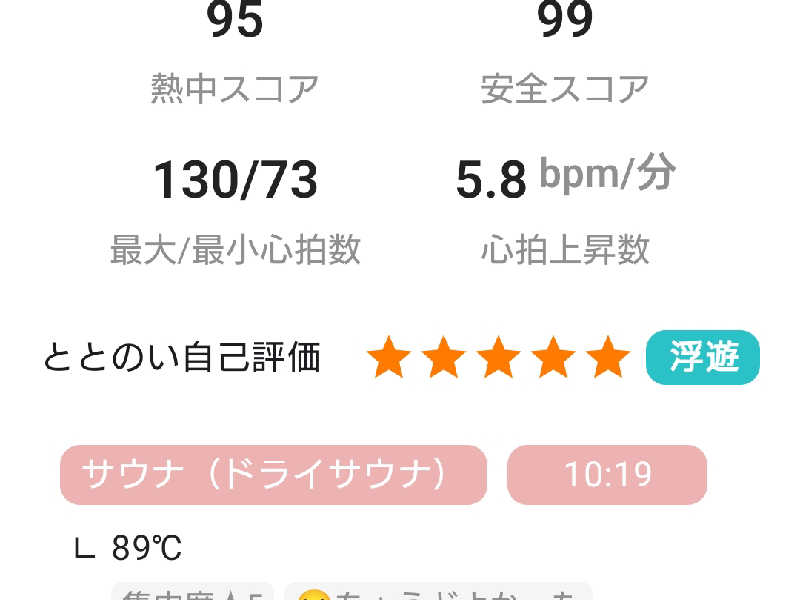
Task: Set ととのい自己評価 to five stars
Action: point(607,358)
